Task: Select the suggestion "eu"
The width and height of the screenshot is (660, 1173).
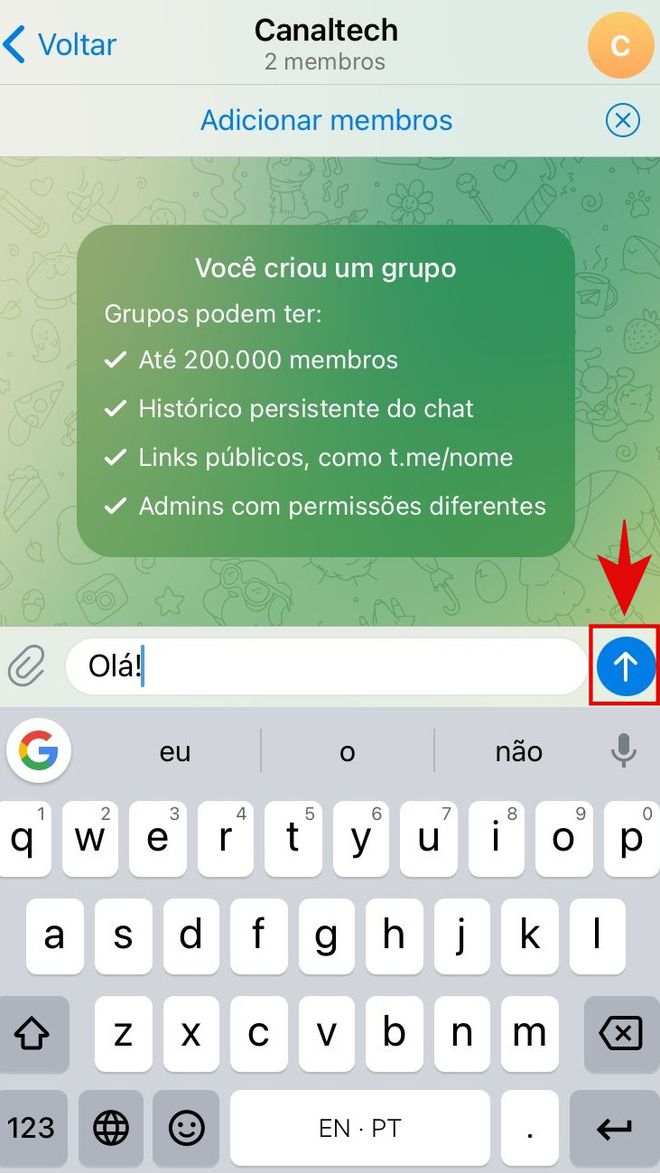Action: point(175,751)
